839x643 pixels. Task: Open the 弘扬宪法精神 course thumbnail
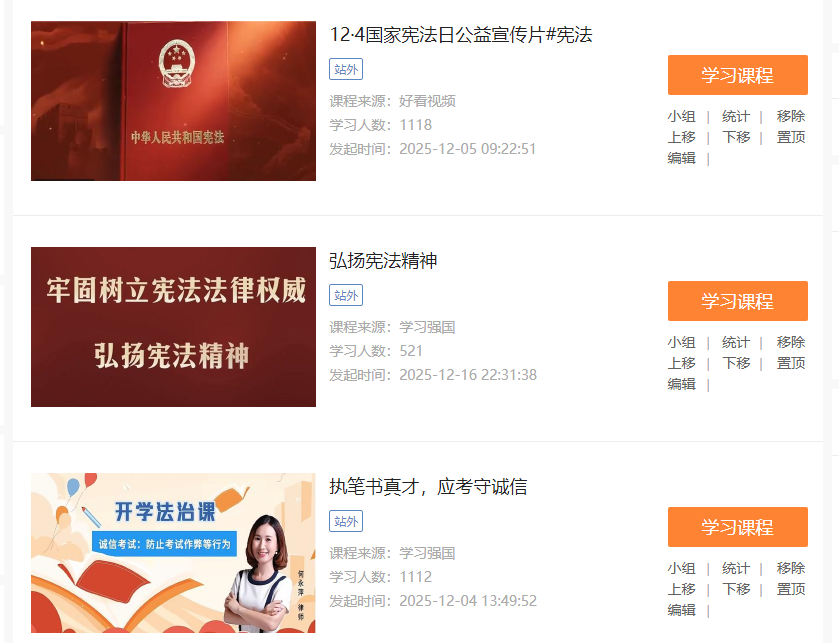click(x=173, y=327)
